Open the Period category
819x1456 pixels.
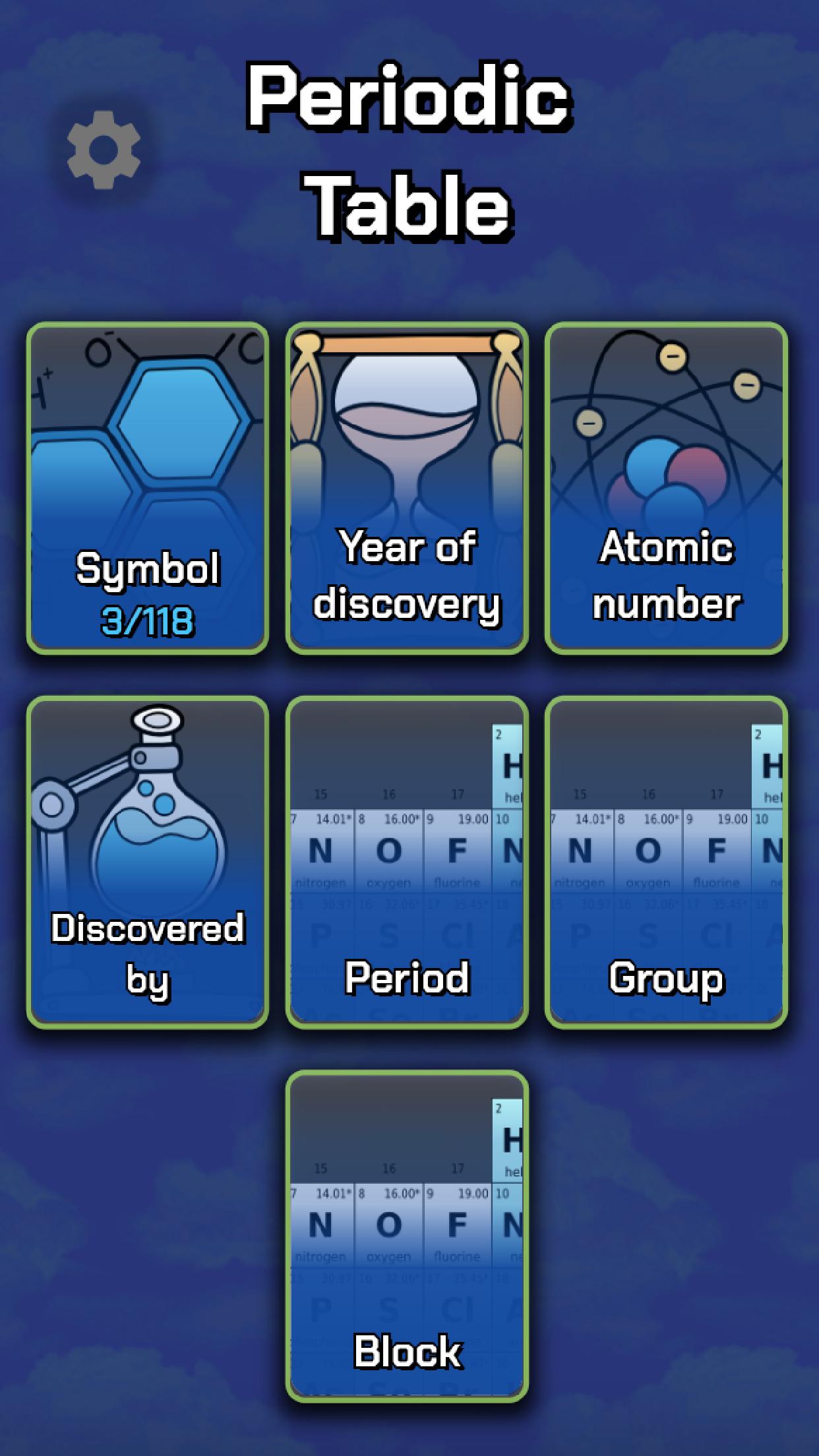(x=407, y=863)
